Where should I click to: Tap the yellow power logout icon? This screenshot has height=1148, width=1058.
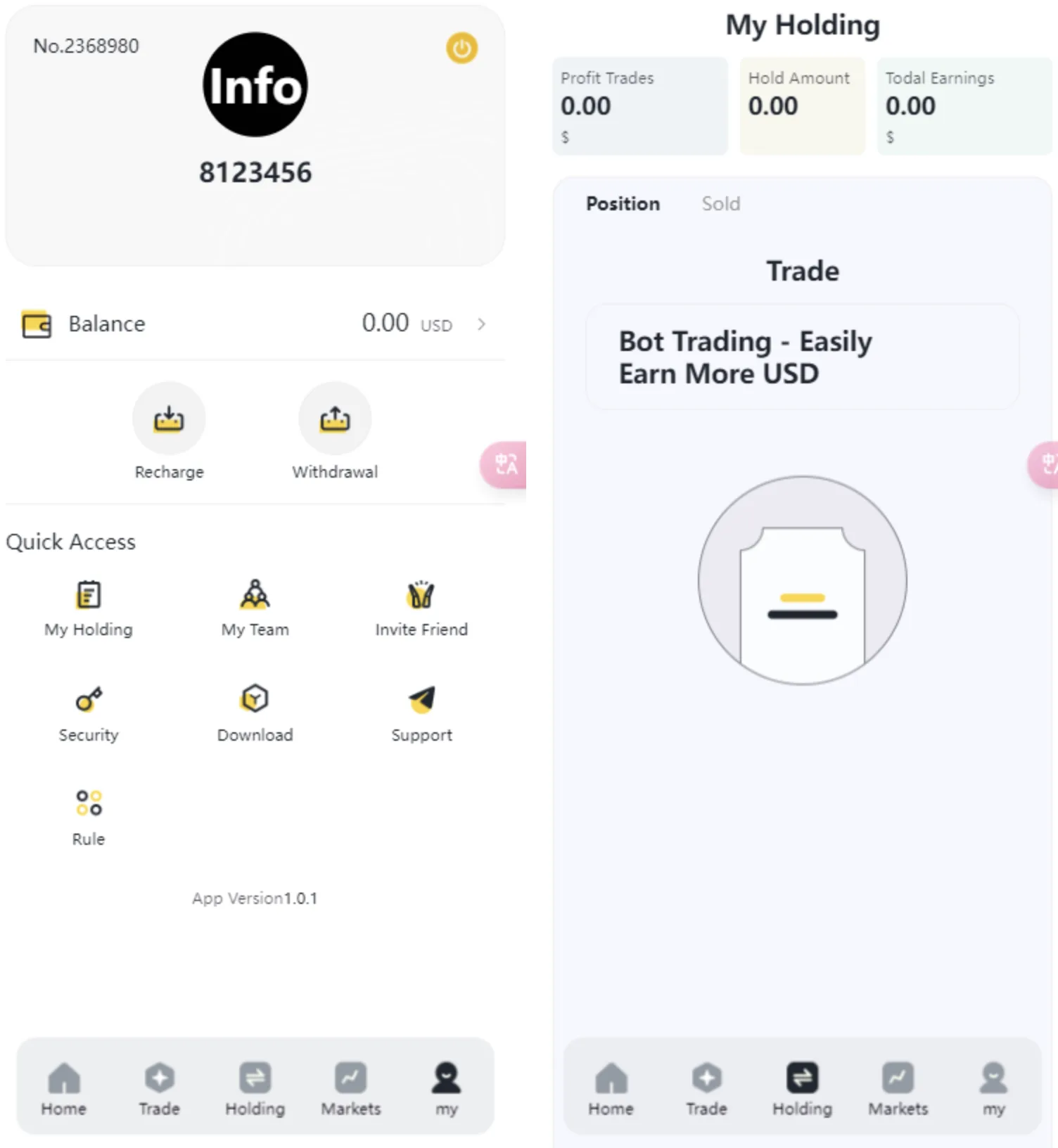point(461,49)
